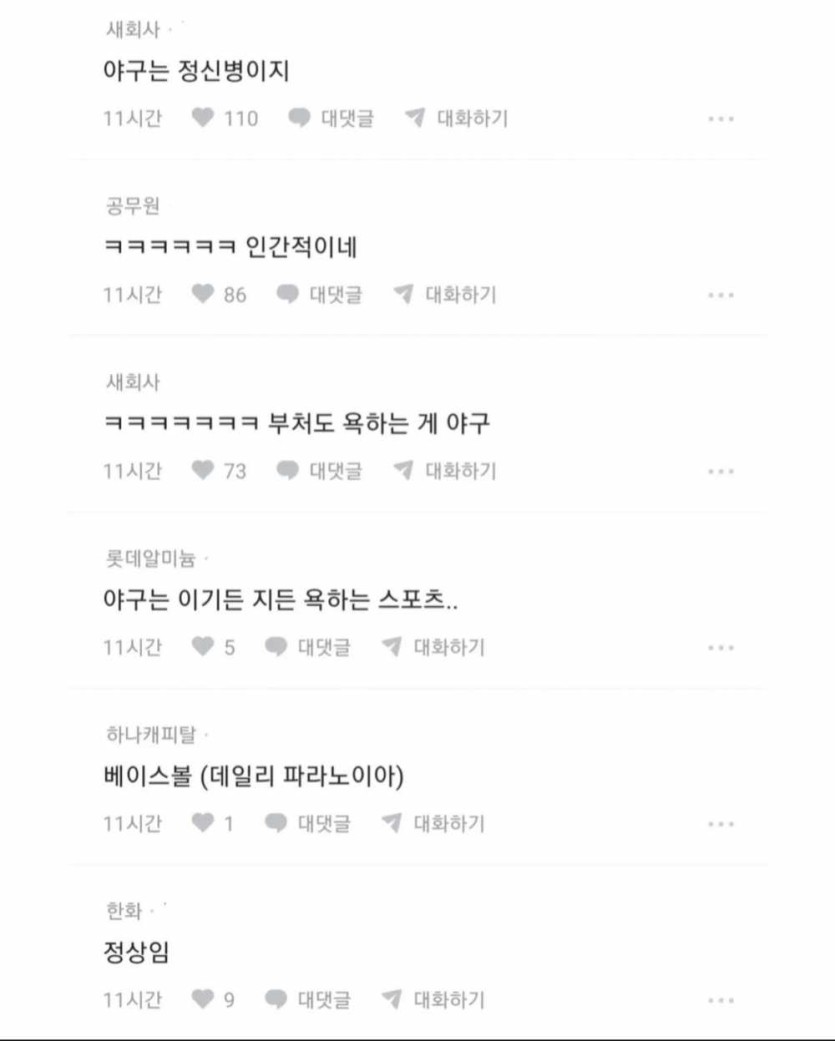Reply to the 공무원 comment '인간적이네'

coord(320,295)
